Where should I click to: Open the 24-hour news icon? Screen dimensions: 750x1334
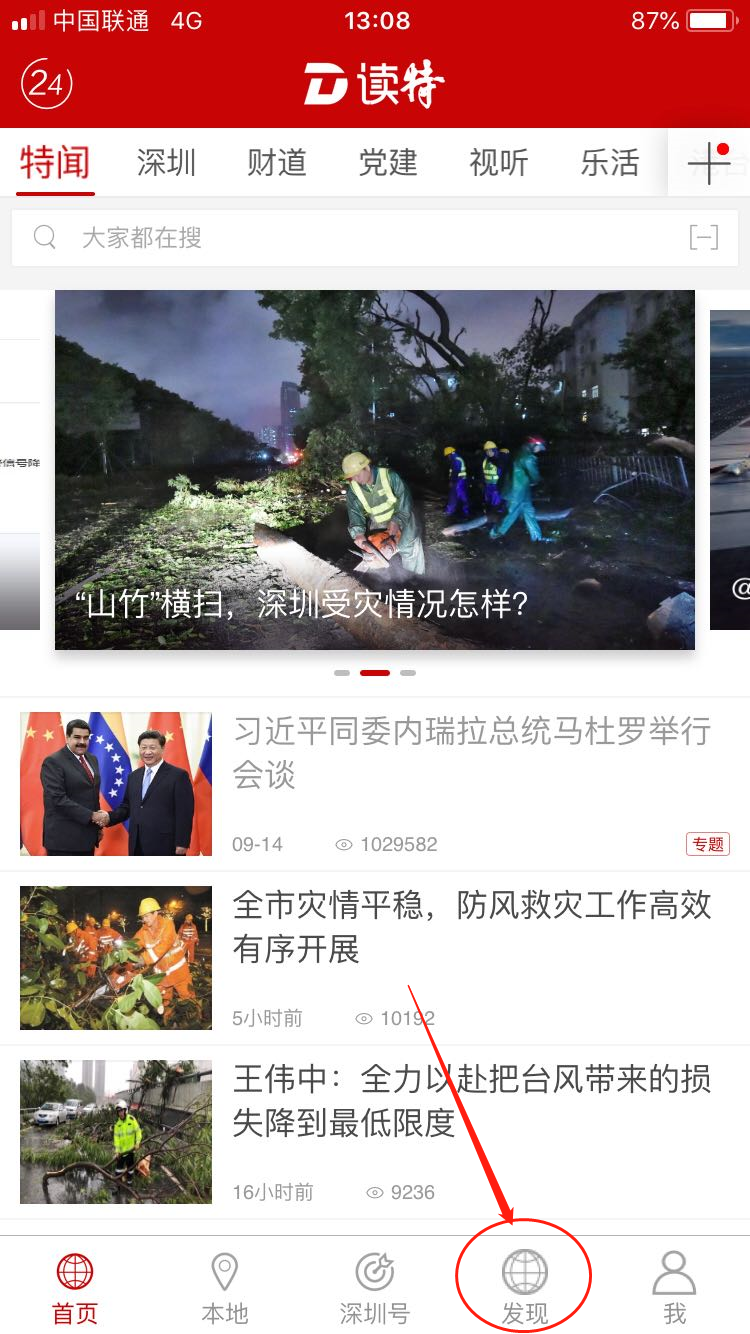pyautogui.click(x=47, y=84)
